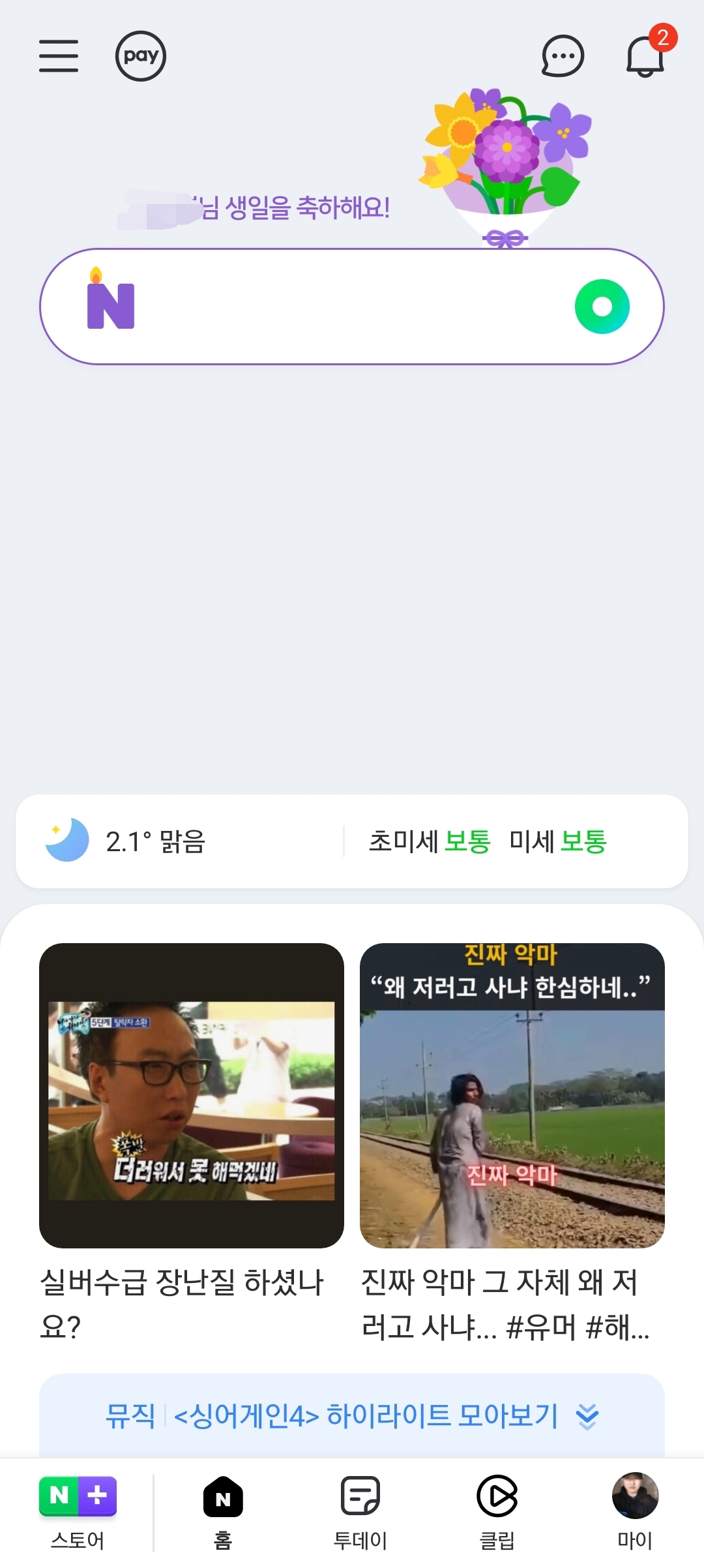Open the 클립 tab

click(497, 1512)
